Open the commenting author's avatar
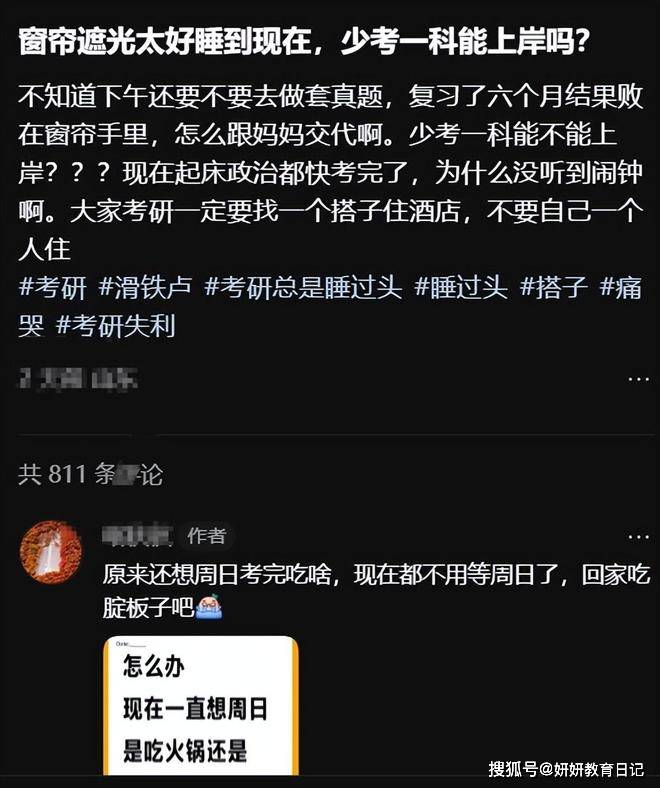 [x=51, y=551]
